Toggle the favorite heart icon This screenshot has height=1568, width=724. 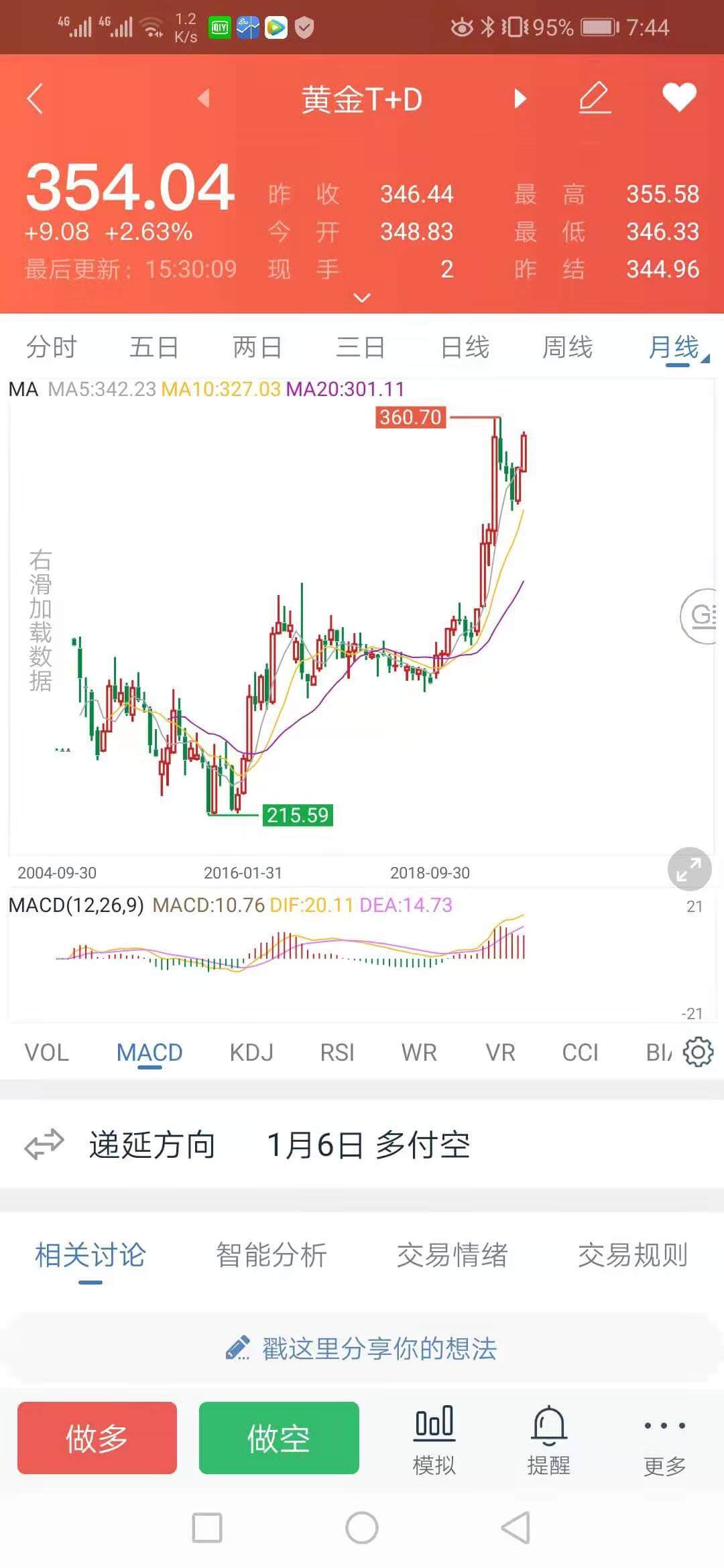point(679,98)
